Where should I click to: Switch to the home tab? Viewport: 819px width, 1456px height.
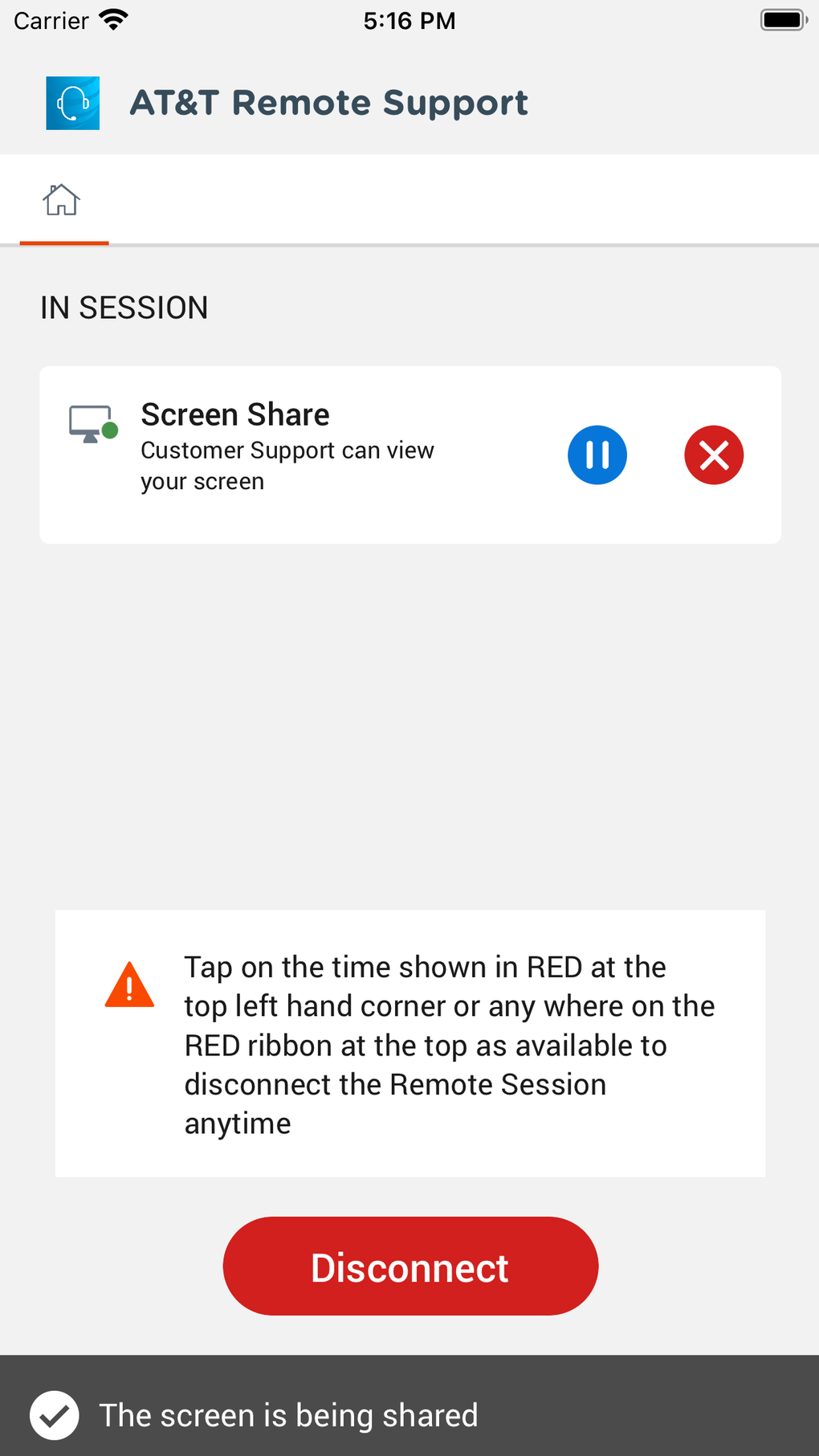pyautogui.click(x=62, y=200)
